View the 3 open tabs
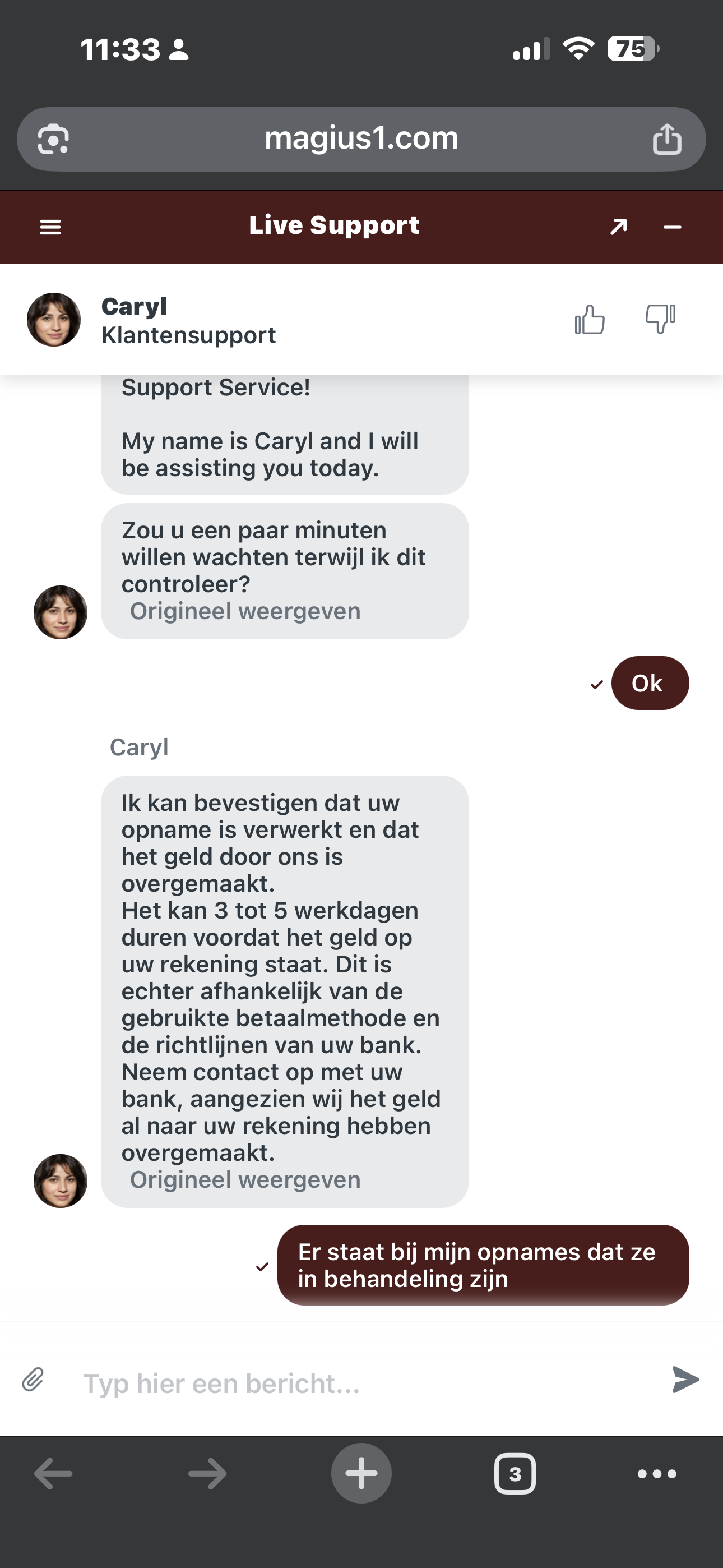Image resolution: width=723 pixels, height=1568 pixels. coord(515,1474)
